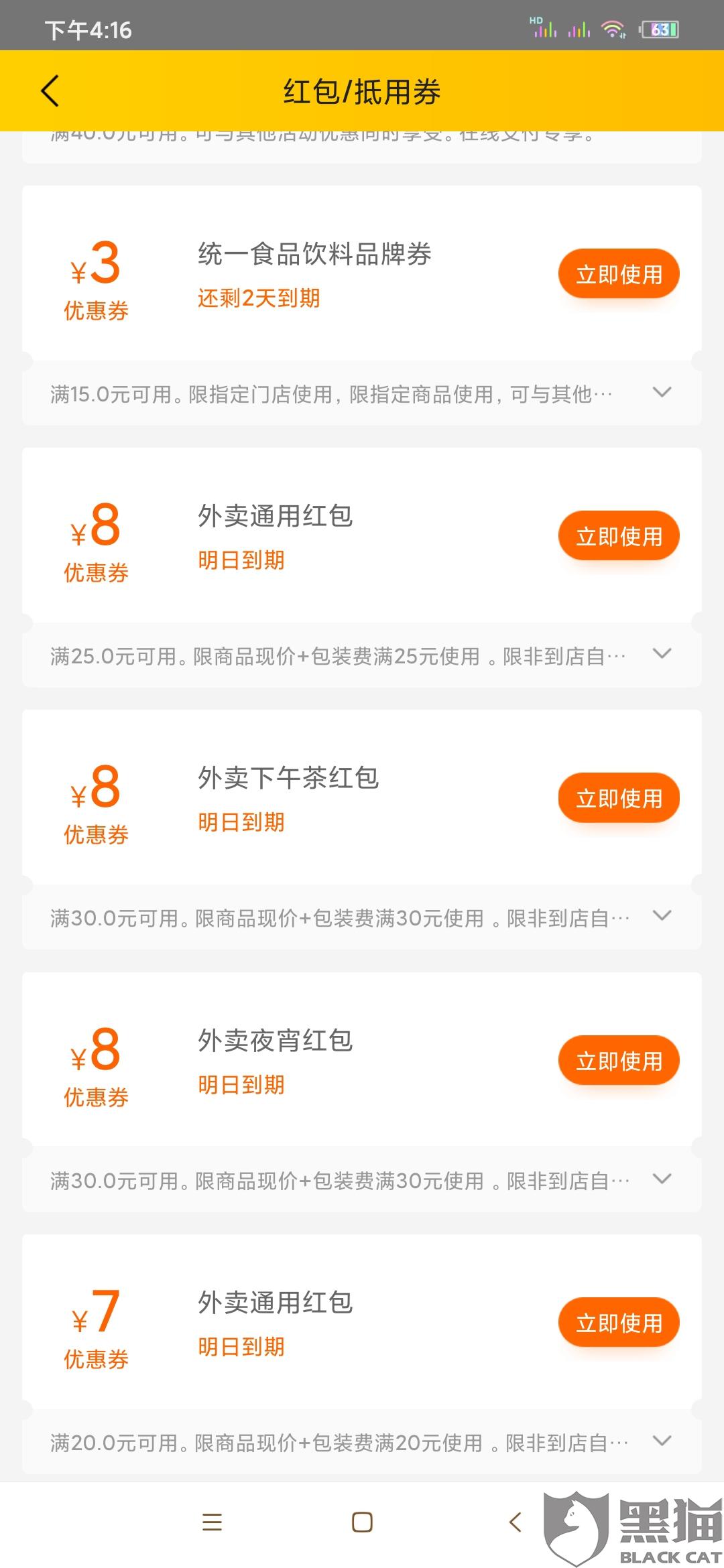Go back from the 红包/抵用券 page
This screenshot has height=1568, width=724.
[50, 90]
